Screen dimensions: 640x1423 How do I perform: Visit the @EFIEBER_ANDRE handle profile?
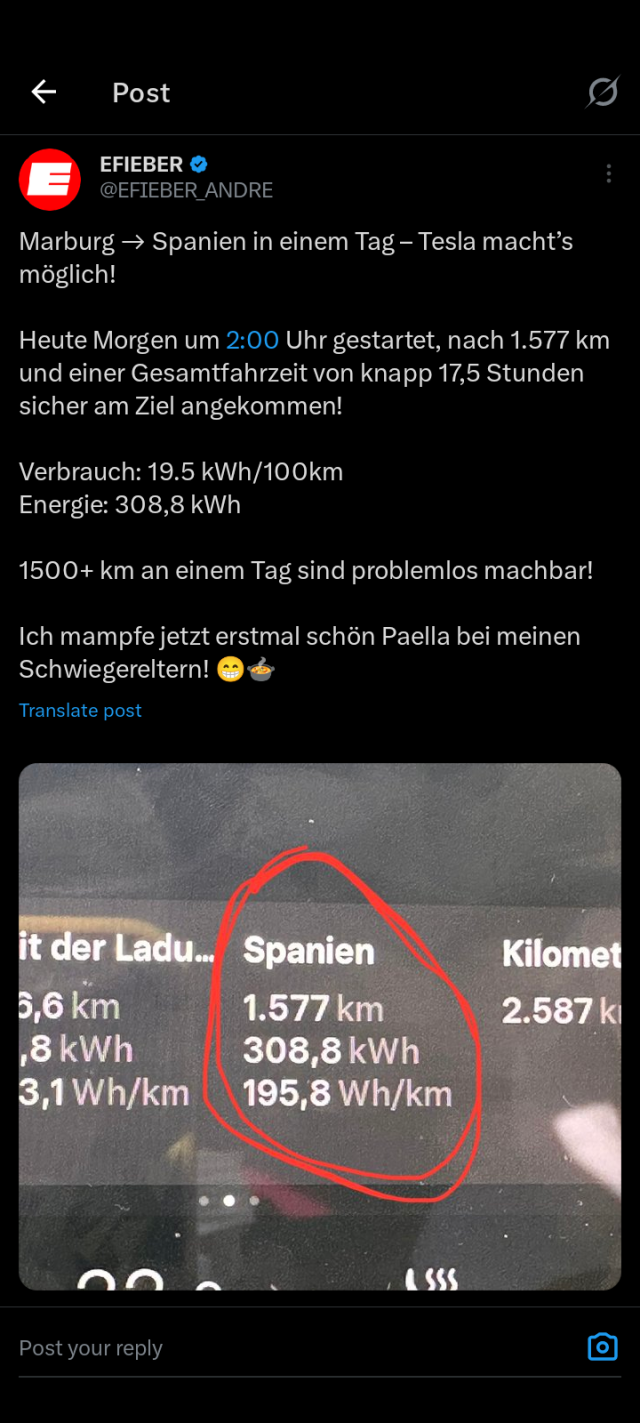click(186, 190)
